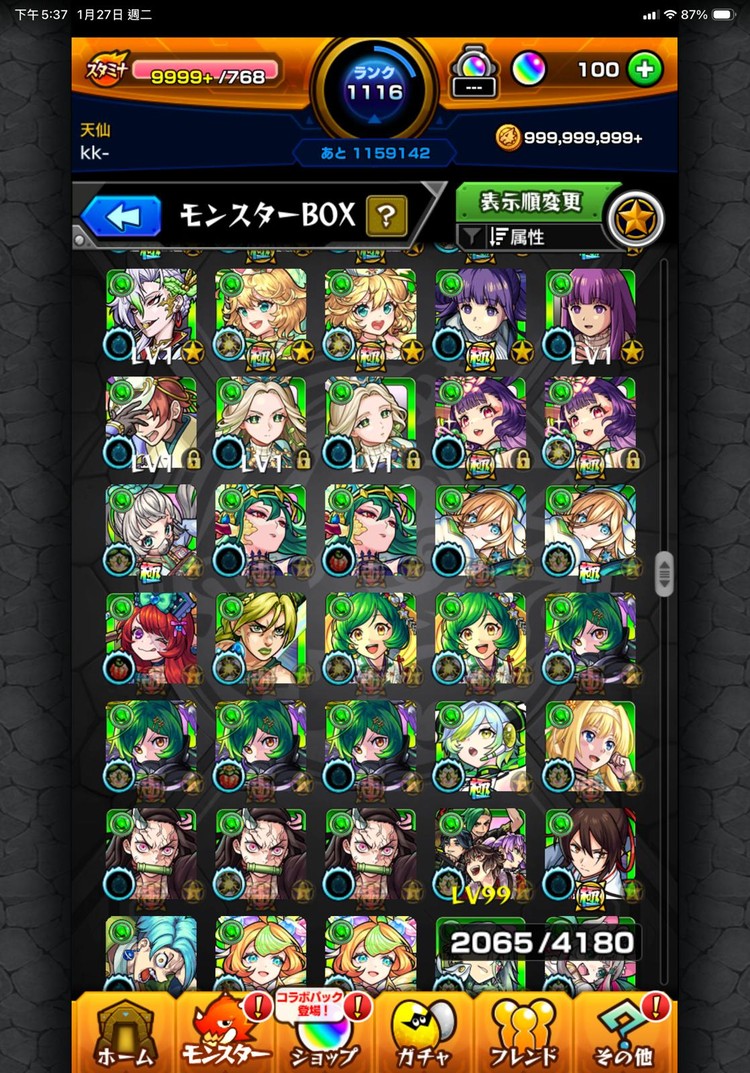
Task: Select the blonde blue-eyed girl monster tile
Action: click(590, 745)
